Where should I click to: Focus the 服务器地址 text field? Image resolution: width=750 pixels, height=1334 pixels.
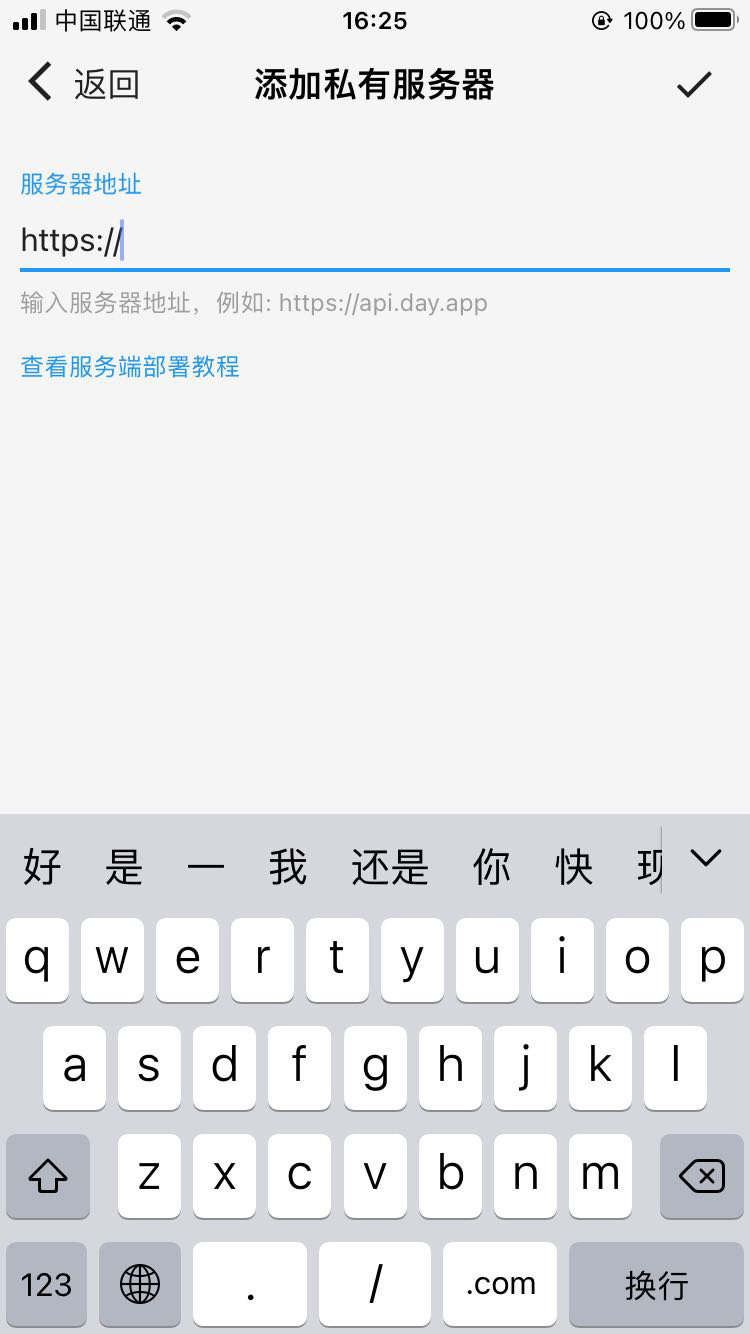375,241
